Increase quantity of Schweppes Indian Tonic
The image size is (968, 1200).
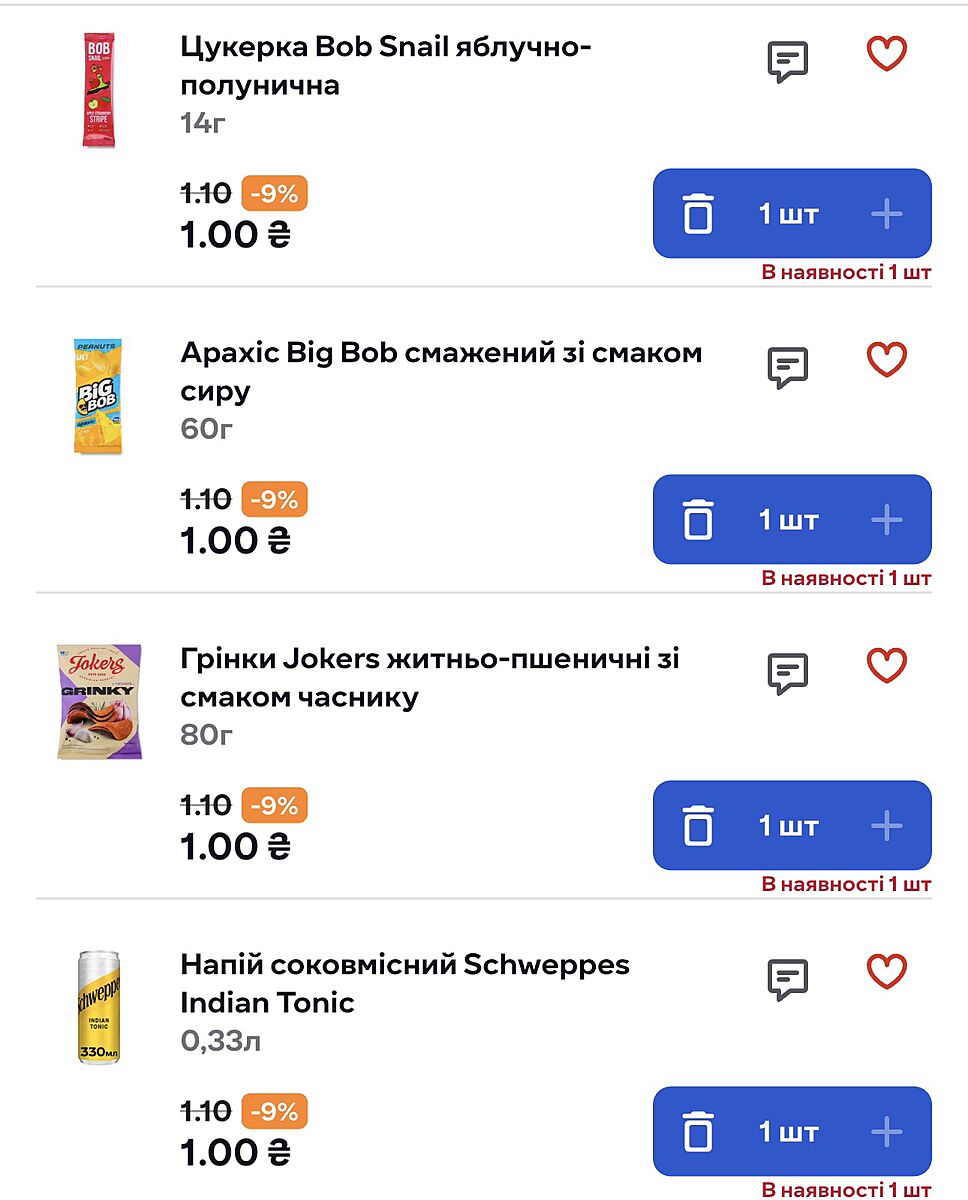pos(886,1132)
